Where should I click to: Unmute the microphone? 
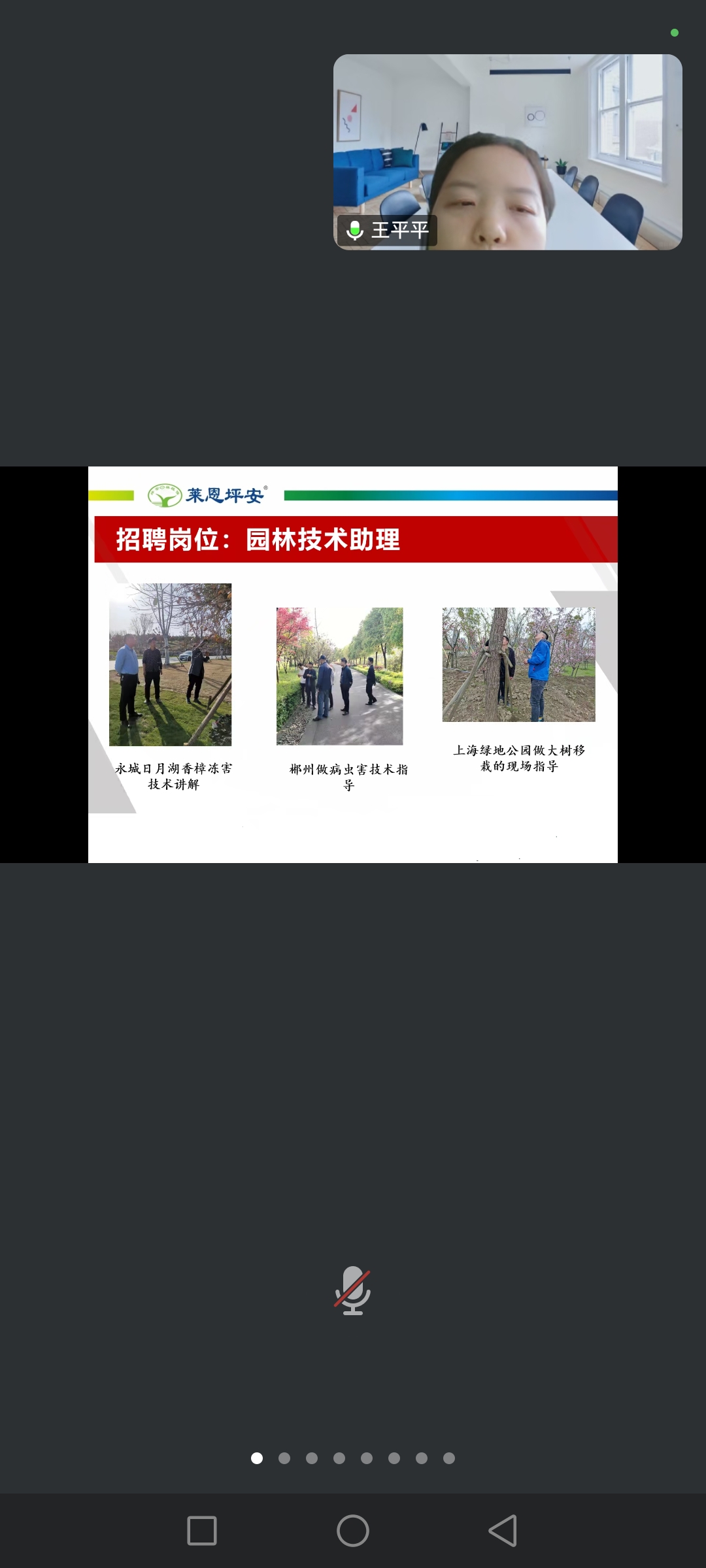click(x=352, y=1290)
